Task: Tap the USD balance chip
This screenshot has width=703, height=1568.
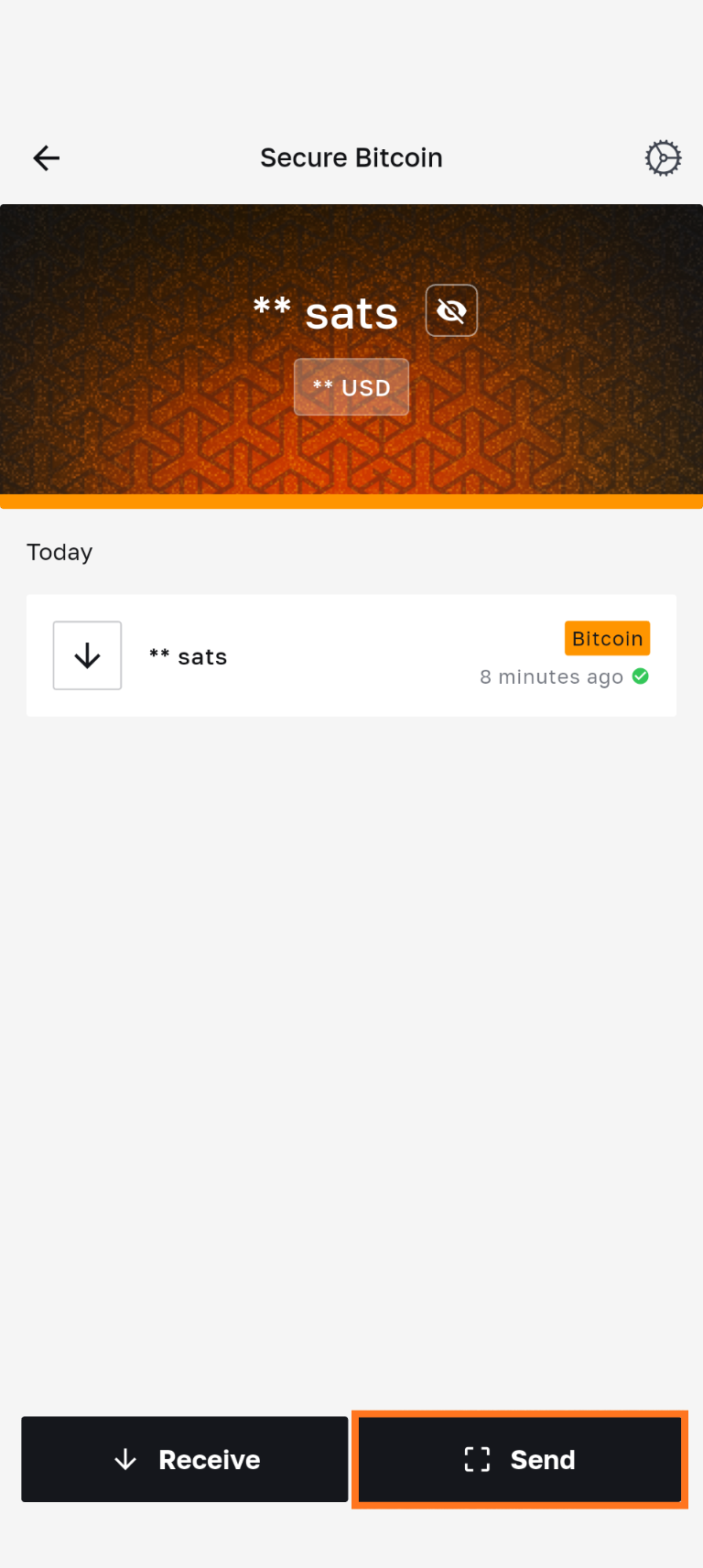Action: [x=351, y=387]
